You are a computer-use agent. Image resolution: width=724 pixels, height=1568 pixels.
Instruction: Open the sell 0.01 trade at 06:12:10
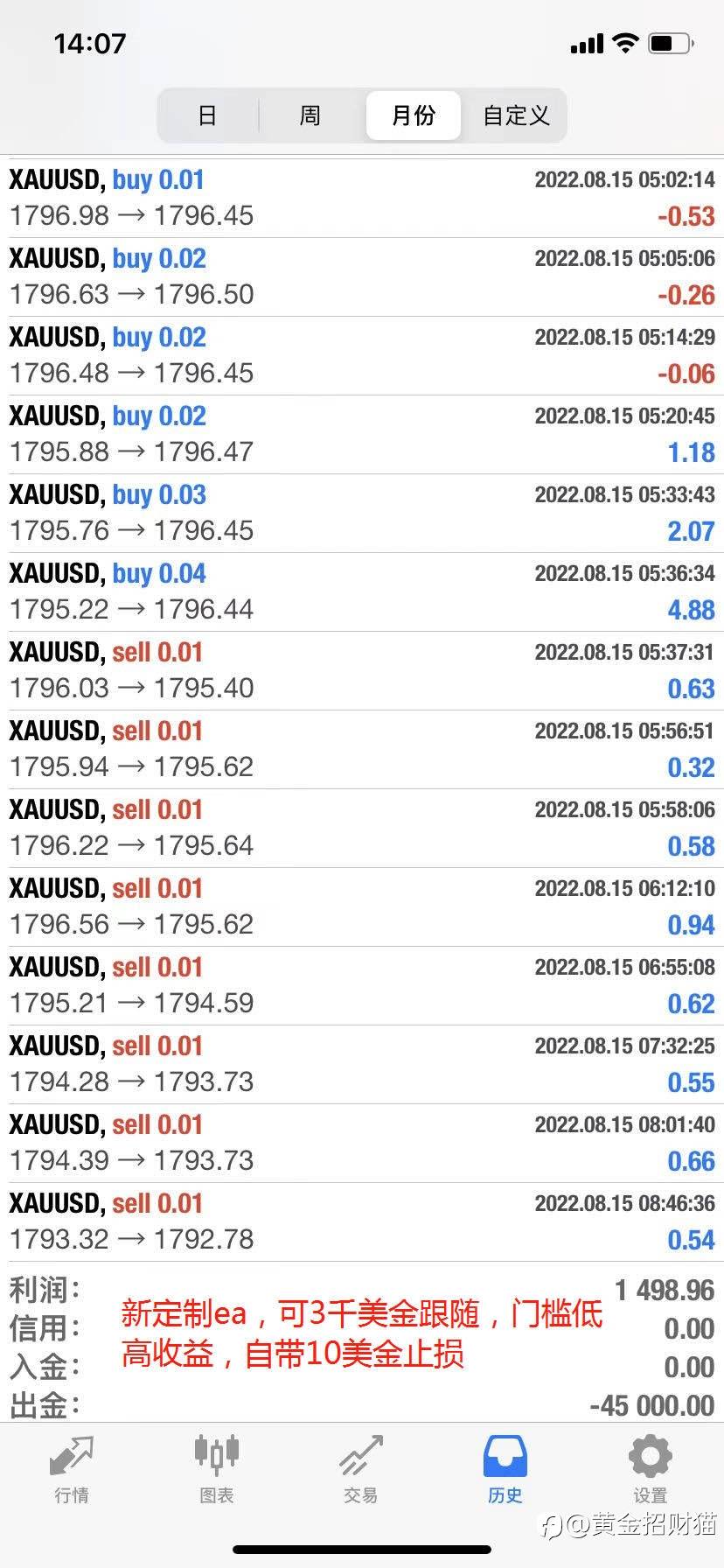(x=362, y=906)
